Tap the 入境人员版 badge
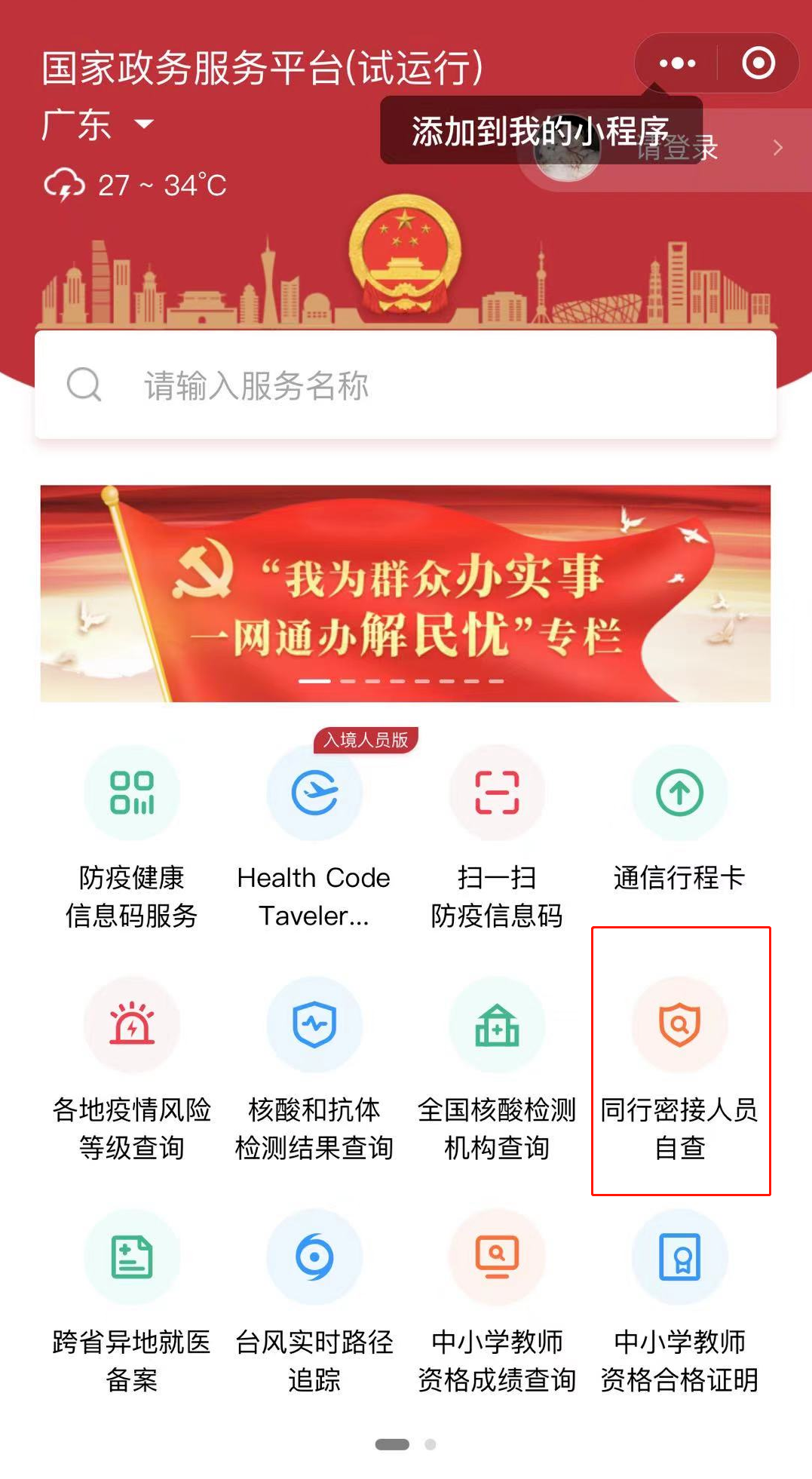Screen dimensions: 812x1479 pyautogui.click(x=367, y=740)
